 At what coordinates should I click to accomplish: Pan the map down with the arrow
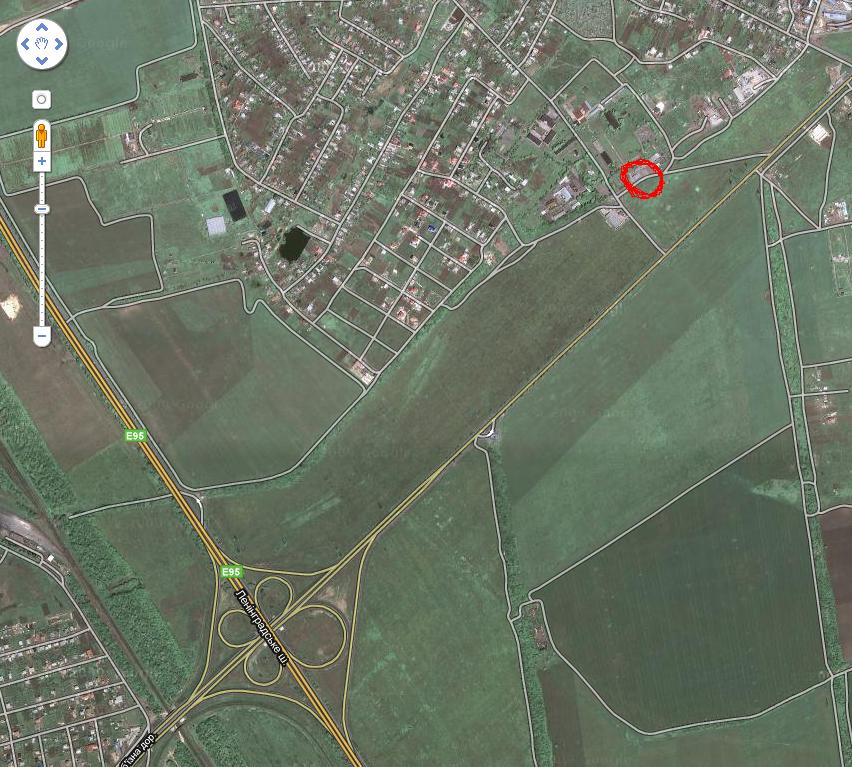(x=42, y=60)
